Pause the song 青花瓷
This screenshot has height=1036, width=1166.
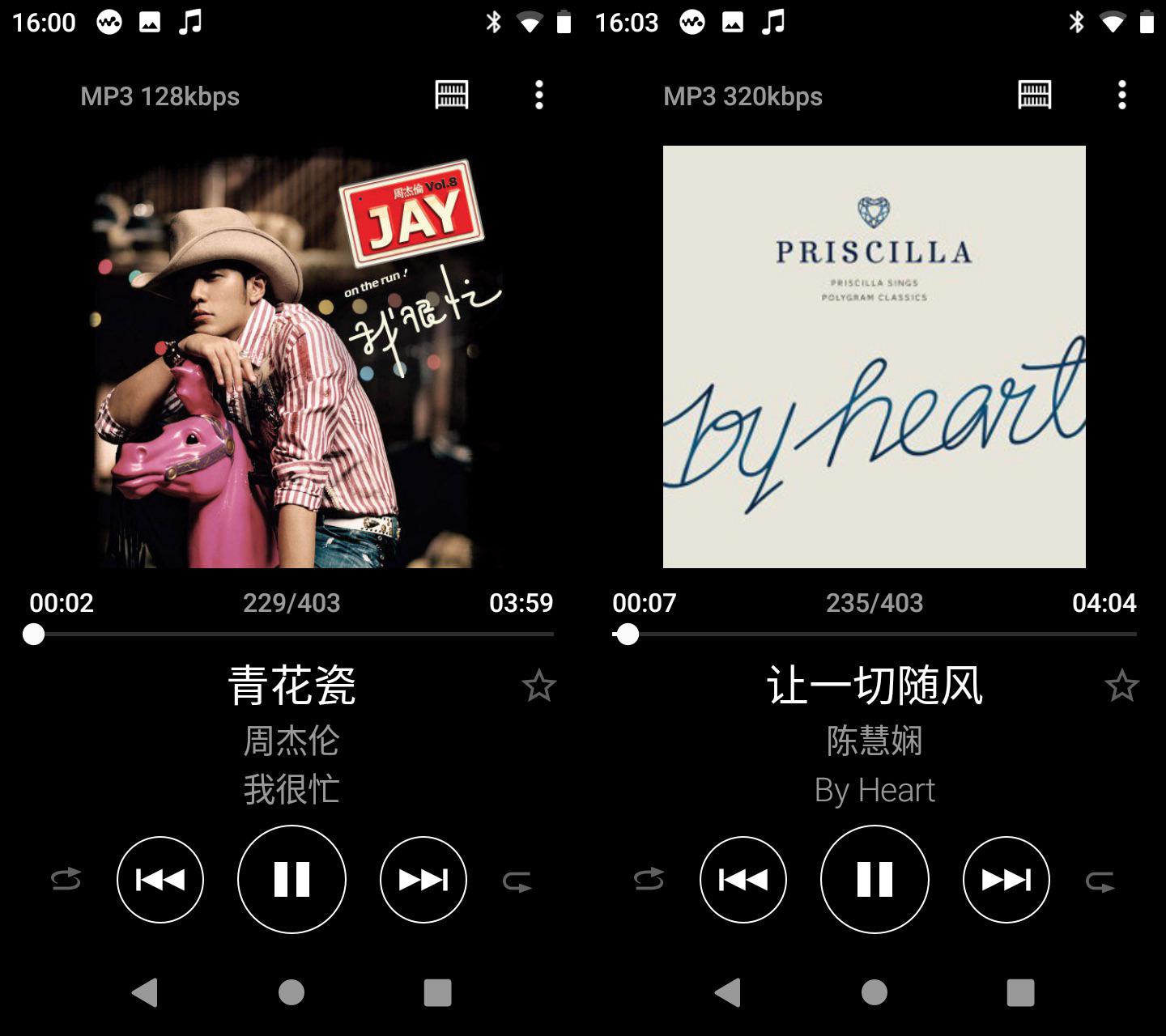coord(291,879)
